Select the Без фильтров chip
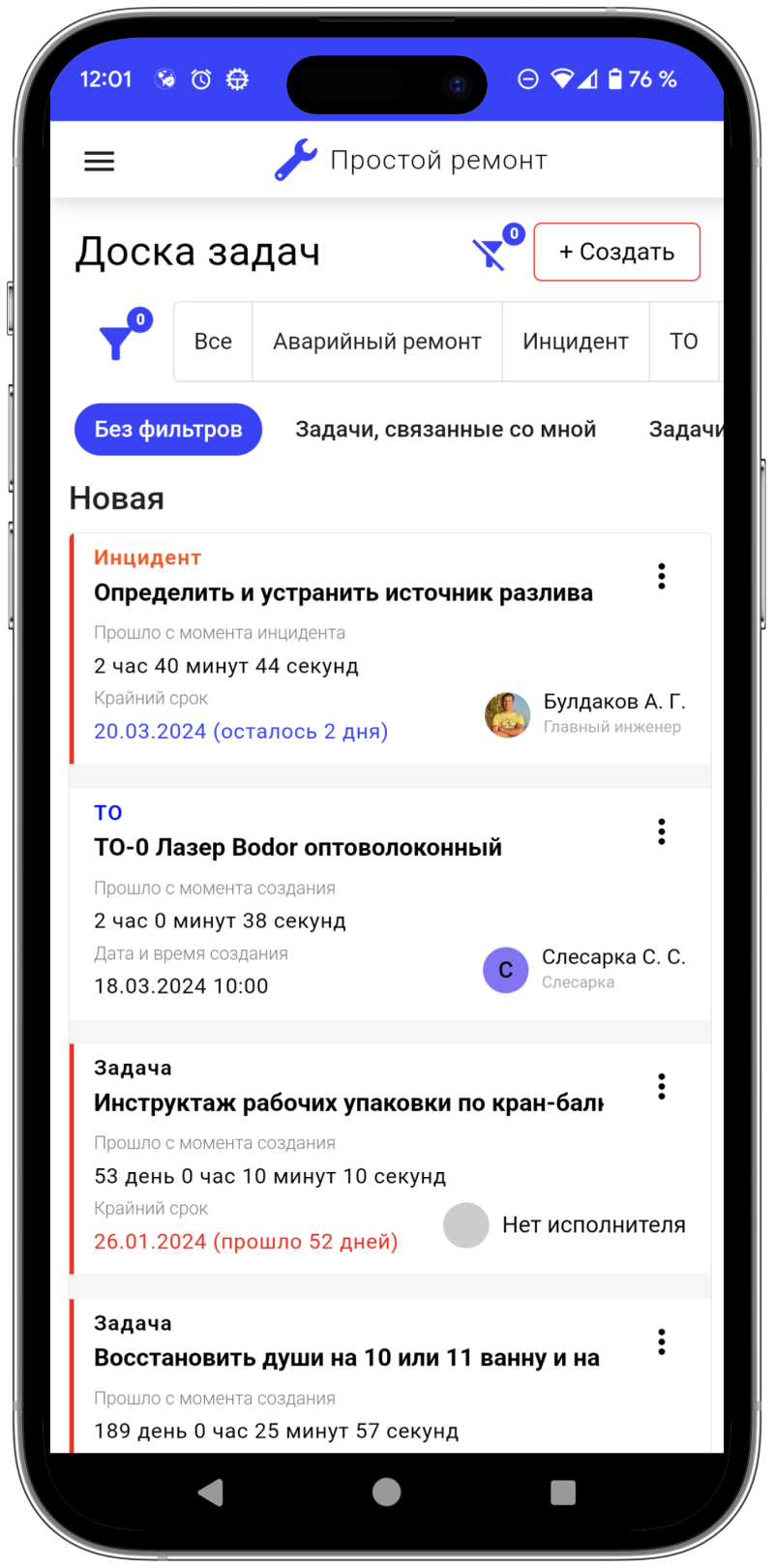Viewport: 774px width, 1568px height. [168, 430]
